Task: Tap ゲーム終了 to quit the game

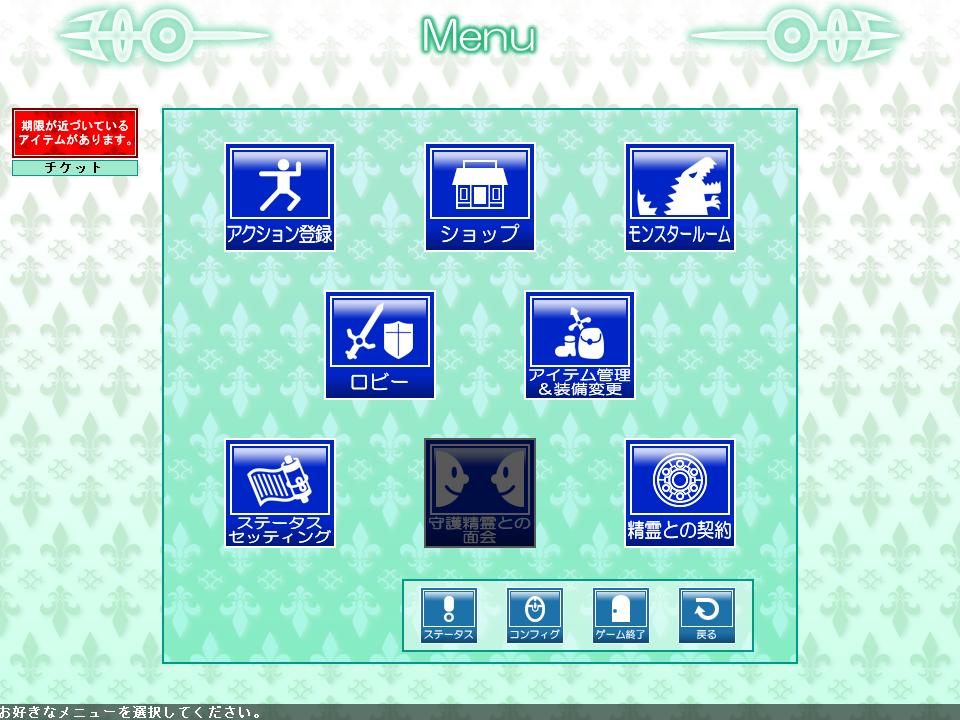Action: [x=621, y=615]
